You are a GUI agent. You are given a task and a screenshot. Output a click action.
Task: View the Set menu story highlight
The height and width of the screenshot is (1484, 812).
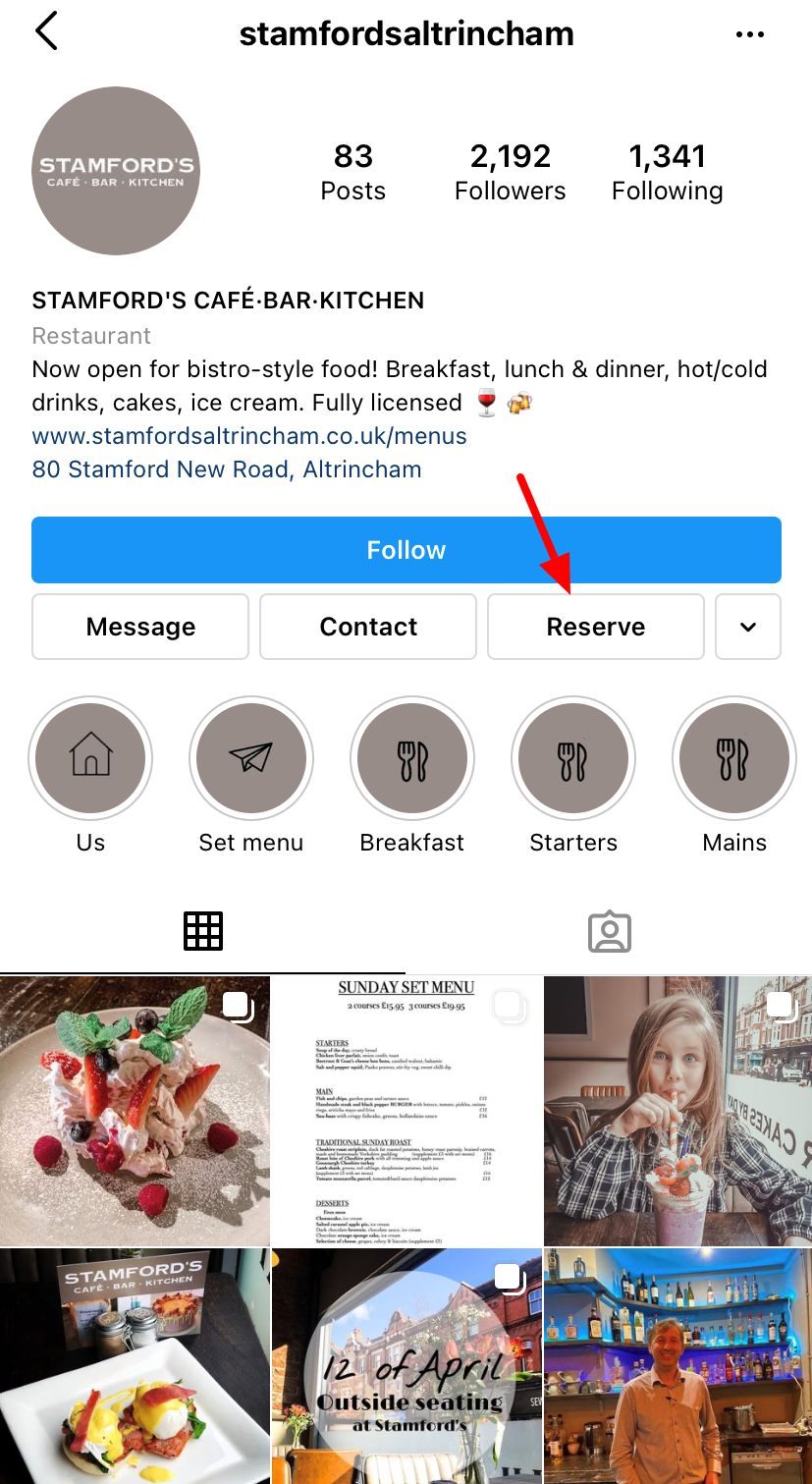tap(251, 759)
